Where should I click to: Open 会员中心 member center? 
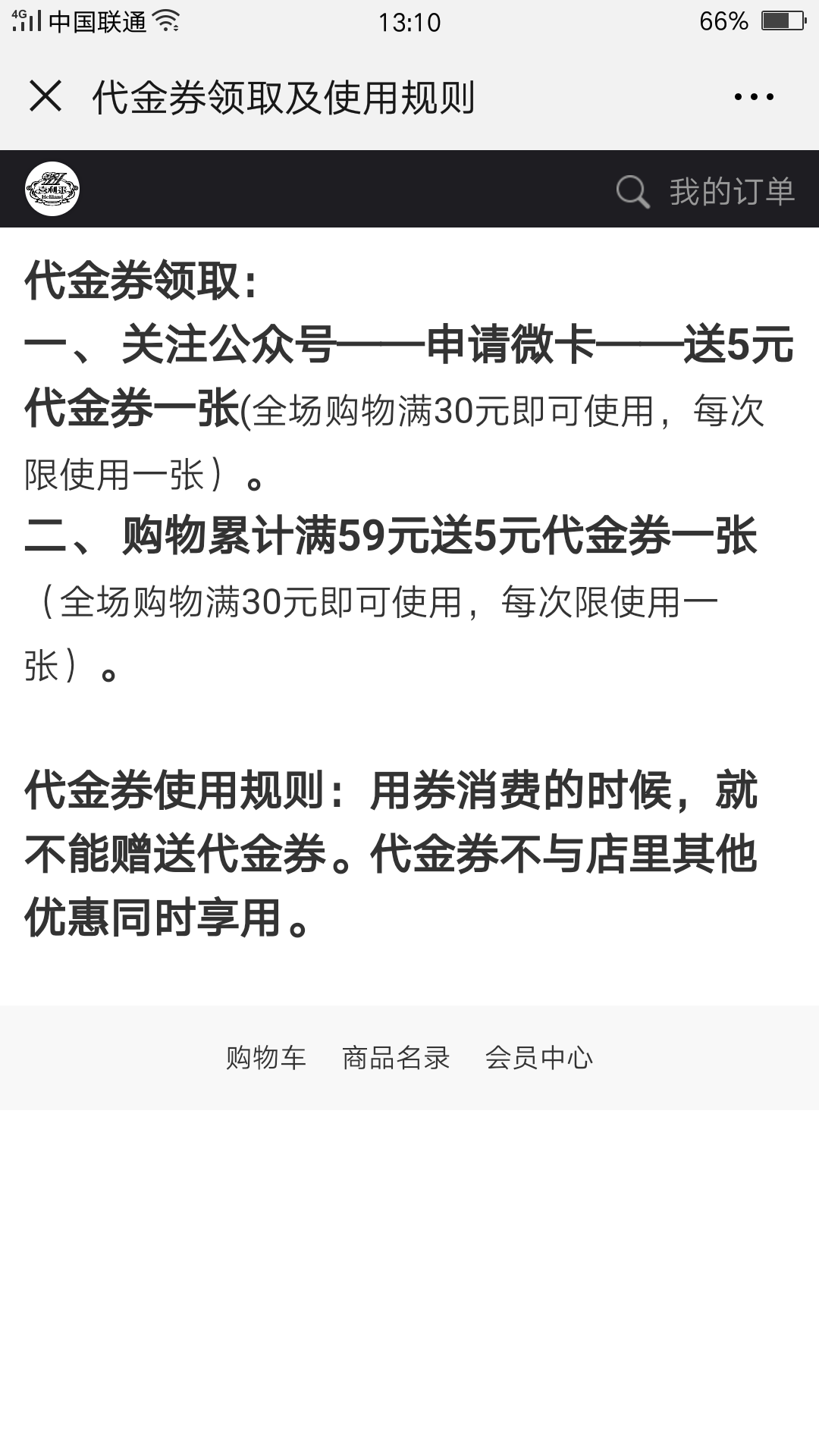[x=539, y=1057]
